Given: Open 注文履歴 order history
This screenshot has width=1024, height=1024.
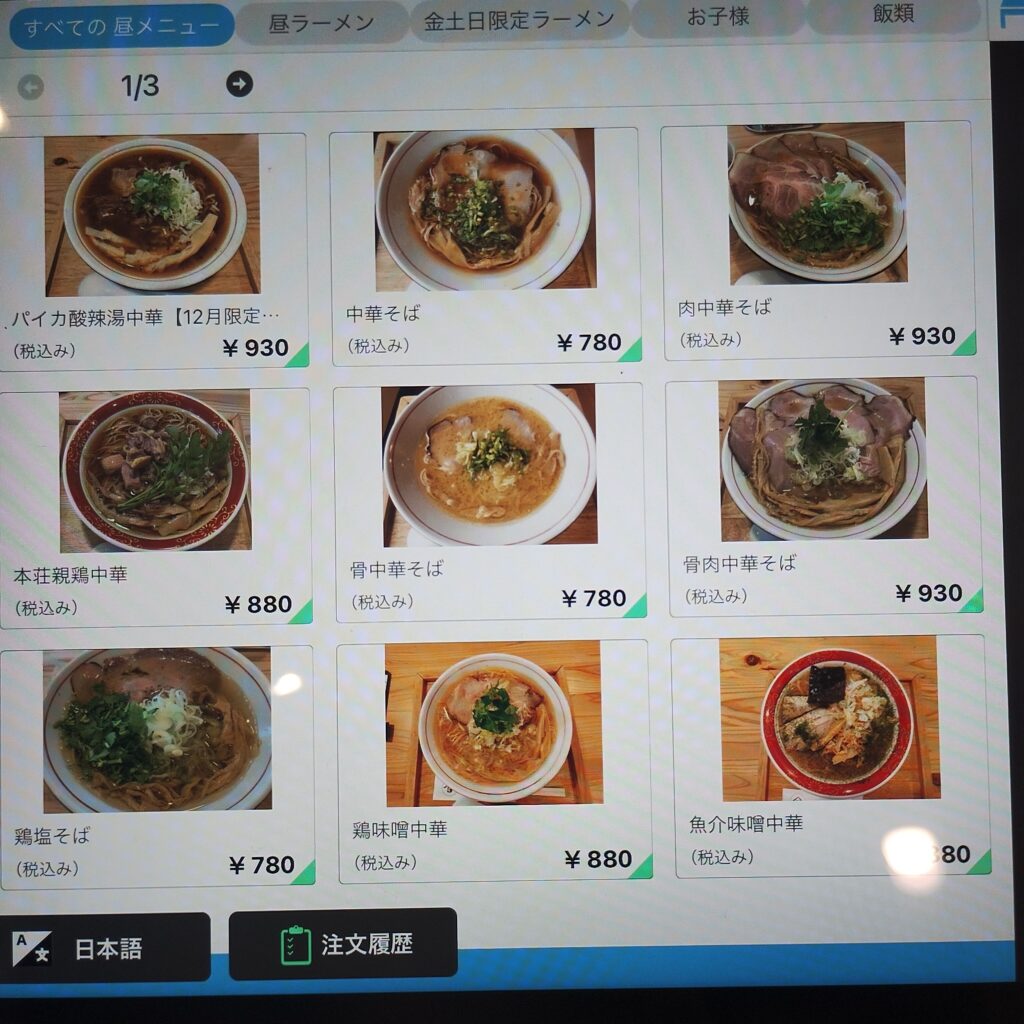Looking at the screenshot, I should 343,943.
